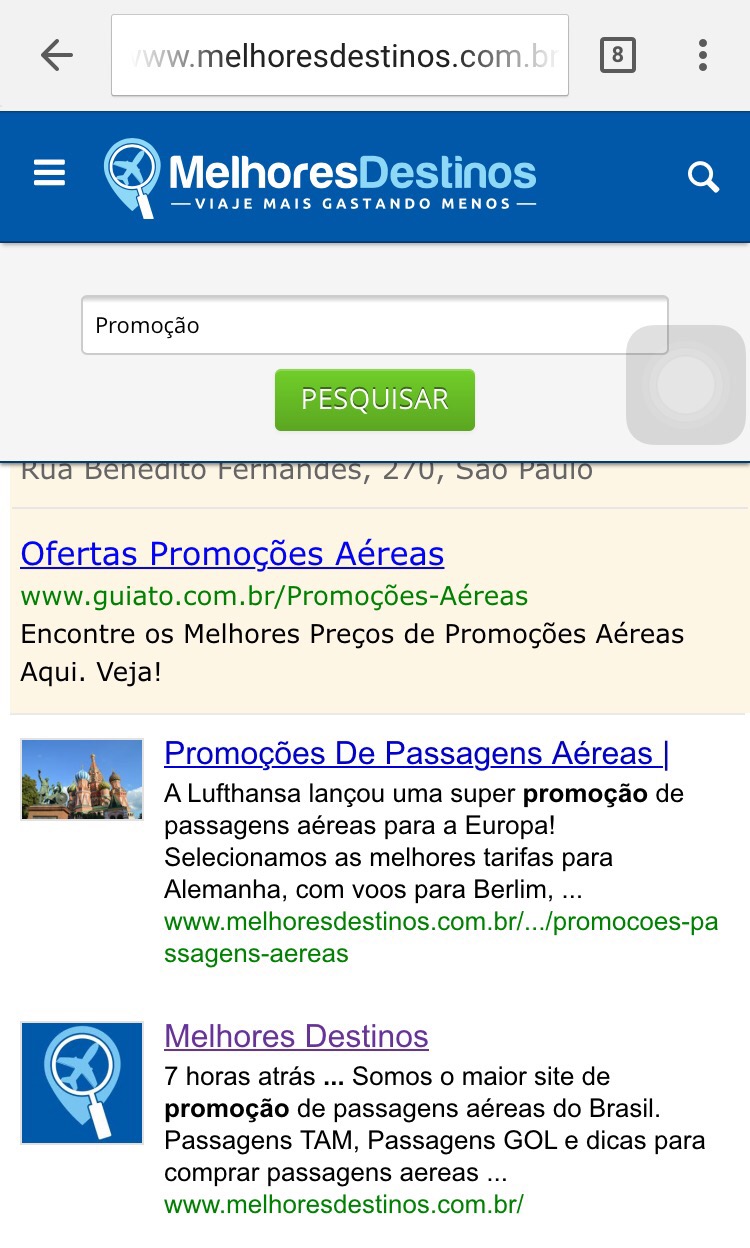Open the browser tab switcher
This screenshot has height=1248, width=750.
[617, 56]
